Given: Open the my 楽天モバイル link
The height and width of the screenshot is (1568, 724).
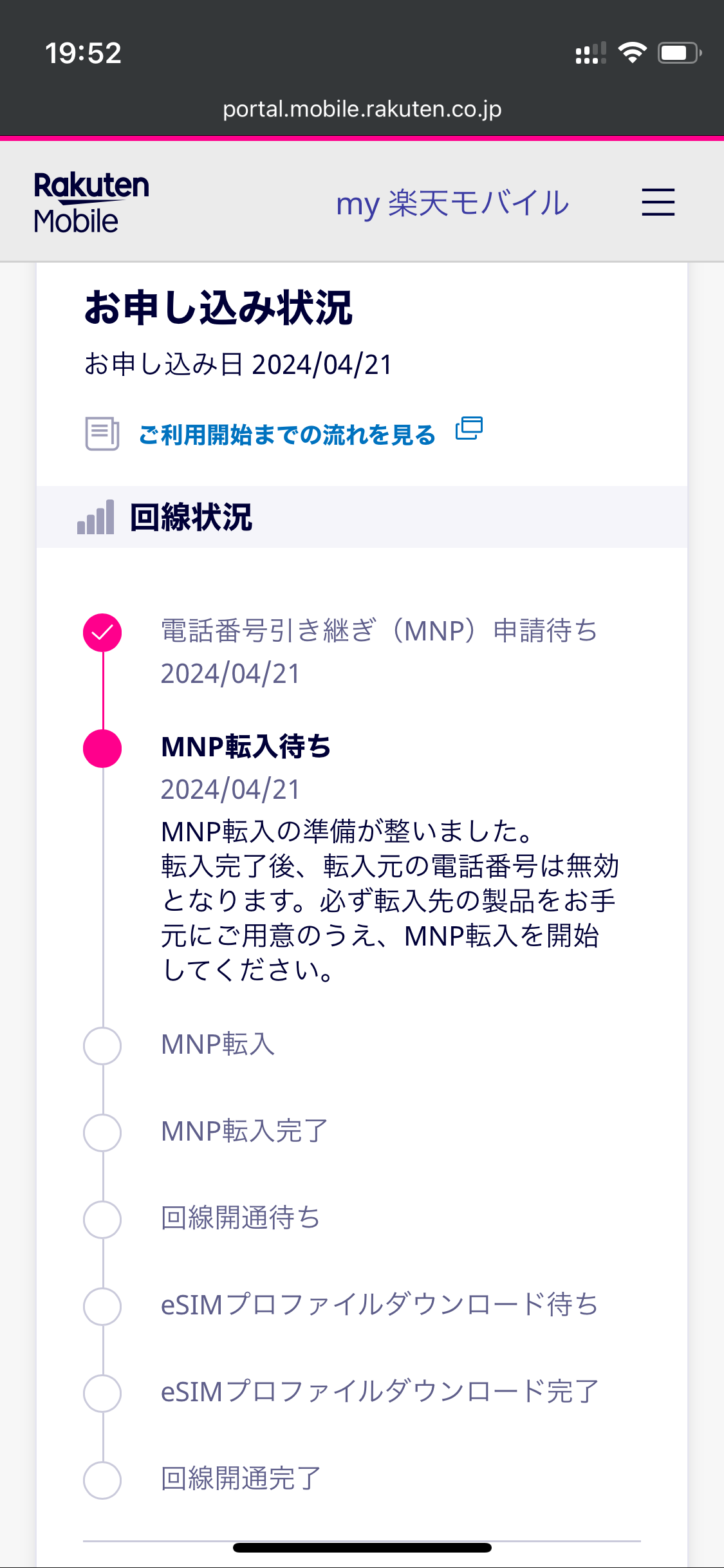Looking at the screenshot, I should coord(452,203).
